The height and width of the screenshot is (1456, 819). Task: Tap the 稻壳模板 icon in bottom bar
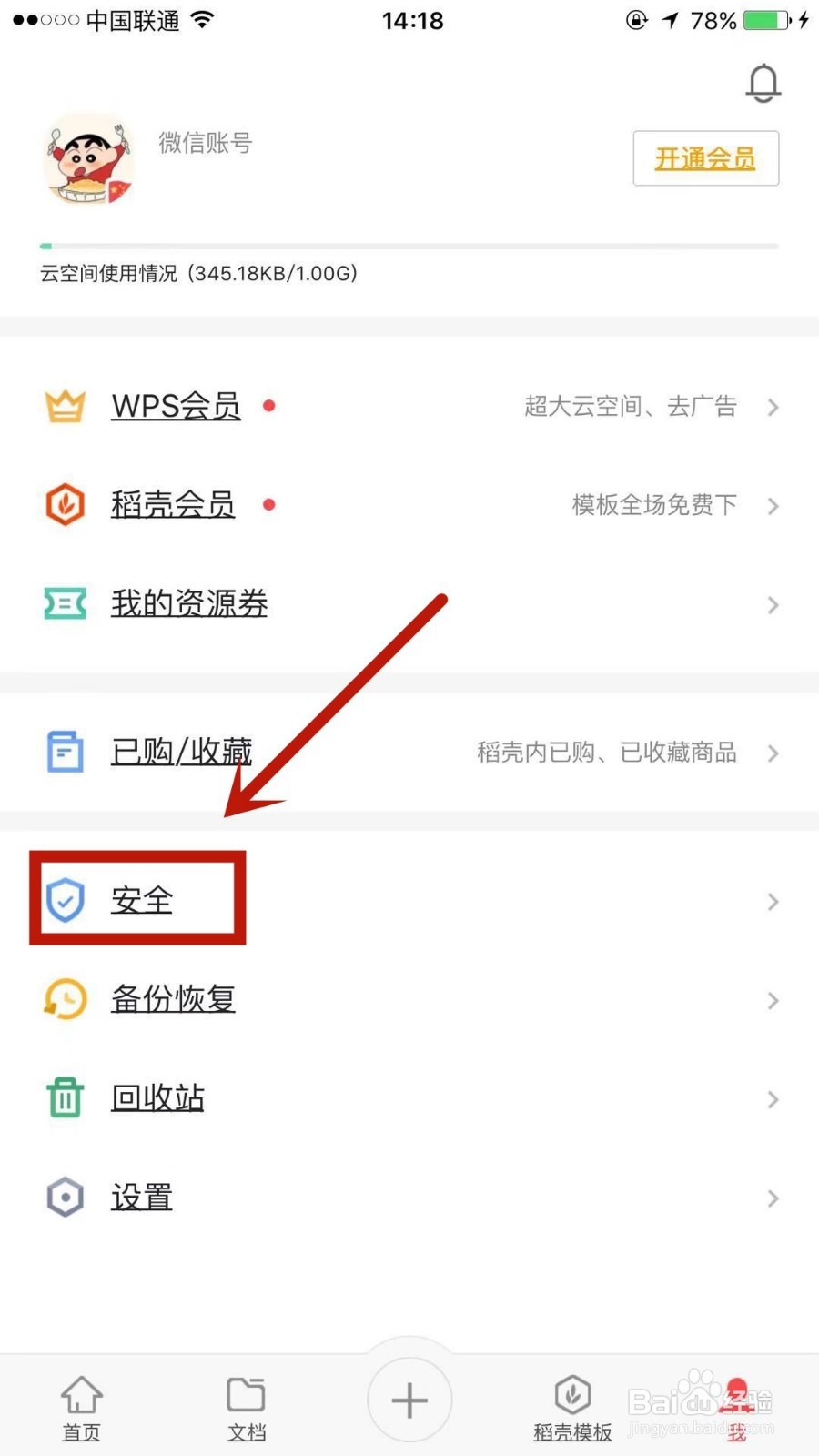pyautogui.click(x=571, y=1406)
